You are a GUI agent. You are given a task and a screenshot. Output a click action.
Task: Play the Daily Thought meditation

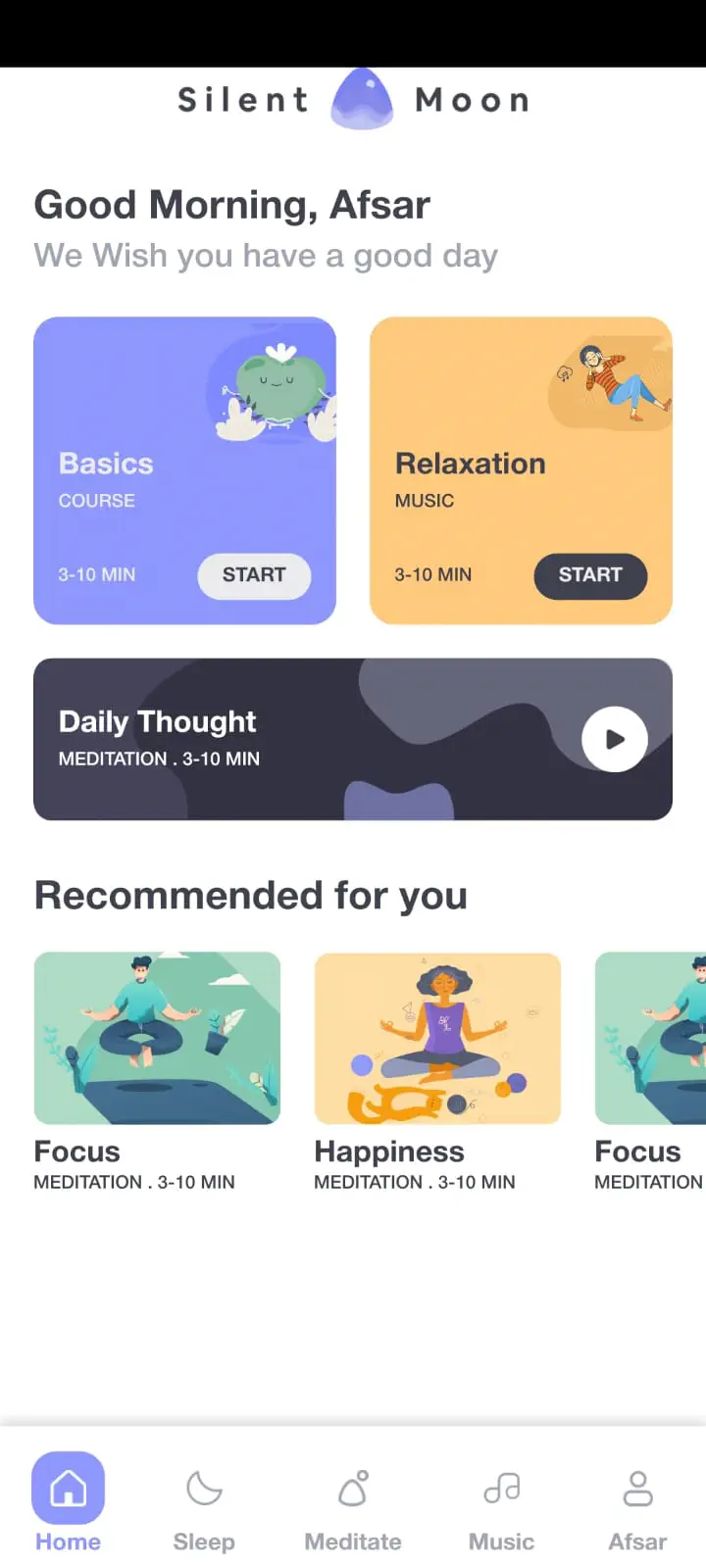point(615,739)
